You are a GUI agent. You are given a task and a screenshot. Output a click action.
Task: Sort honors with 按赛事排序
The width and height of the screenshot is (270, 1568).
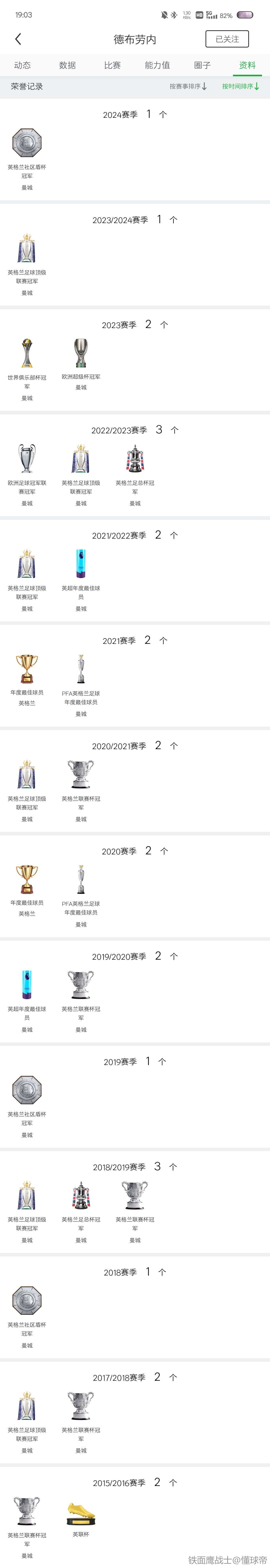(x=188, y=87)
